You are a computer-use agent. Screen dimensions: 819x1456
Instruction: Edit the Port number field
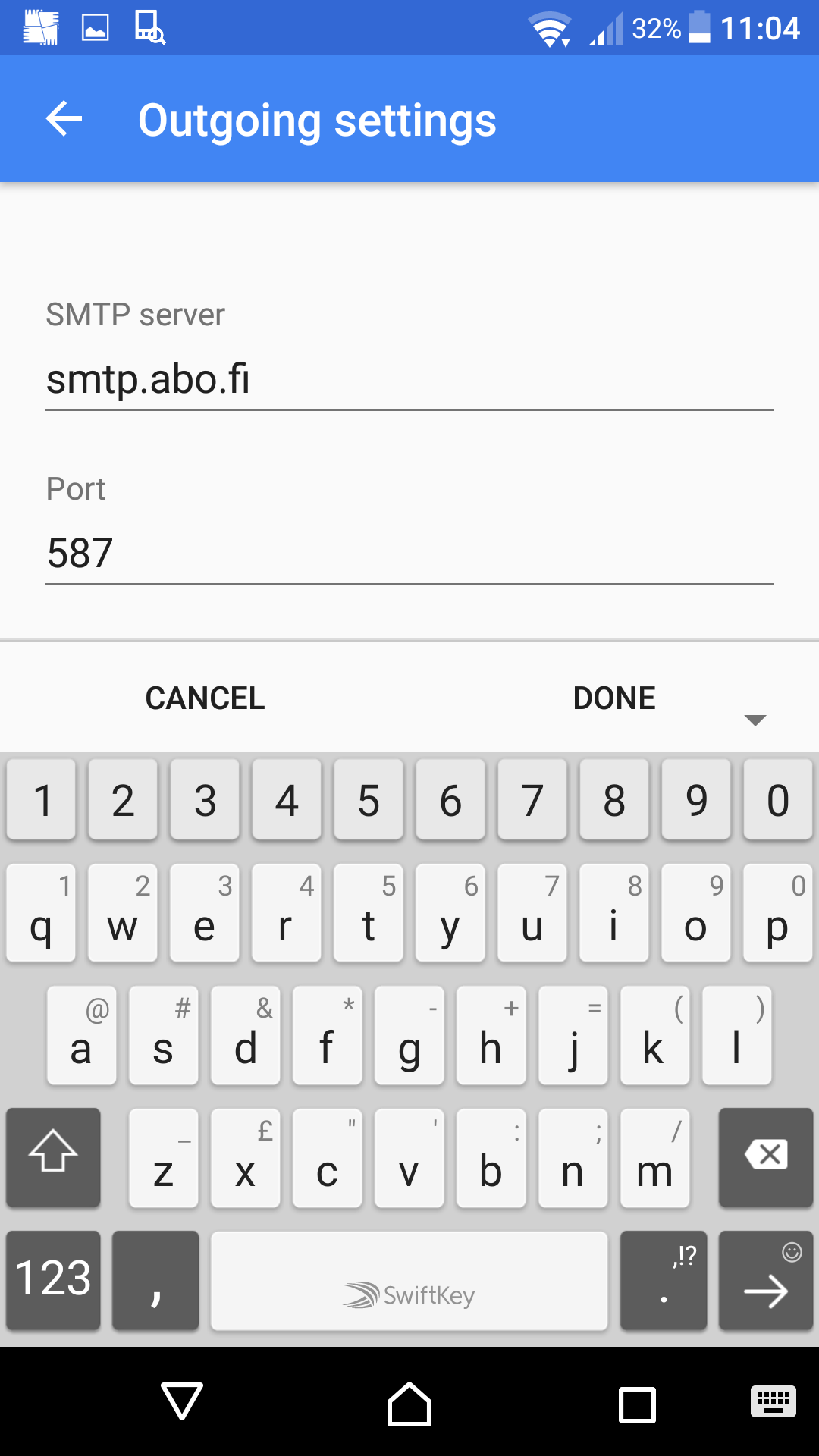tap(409, 554)
